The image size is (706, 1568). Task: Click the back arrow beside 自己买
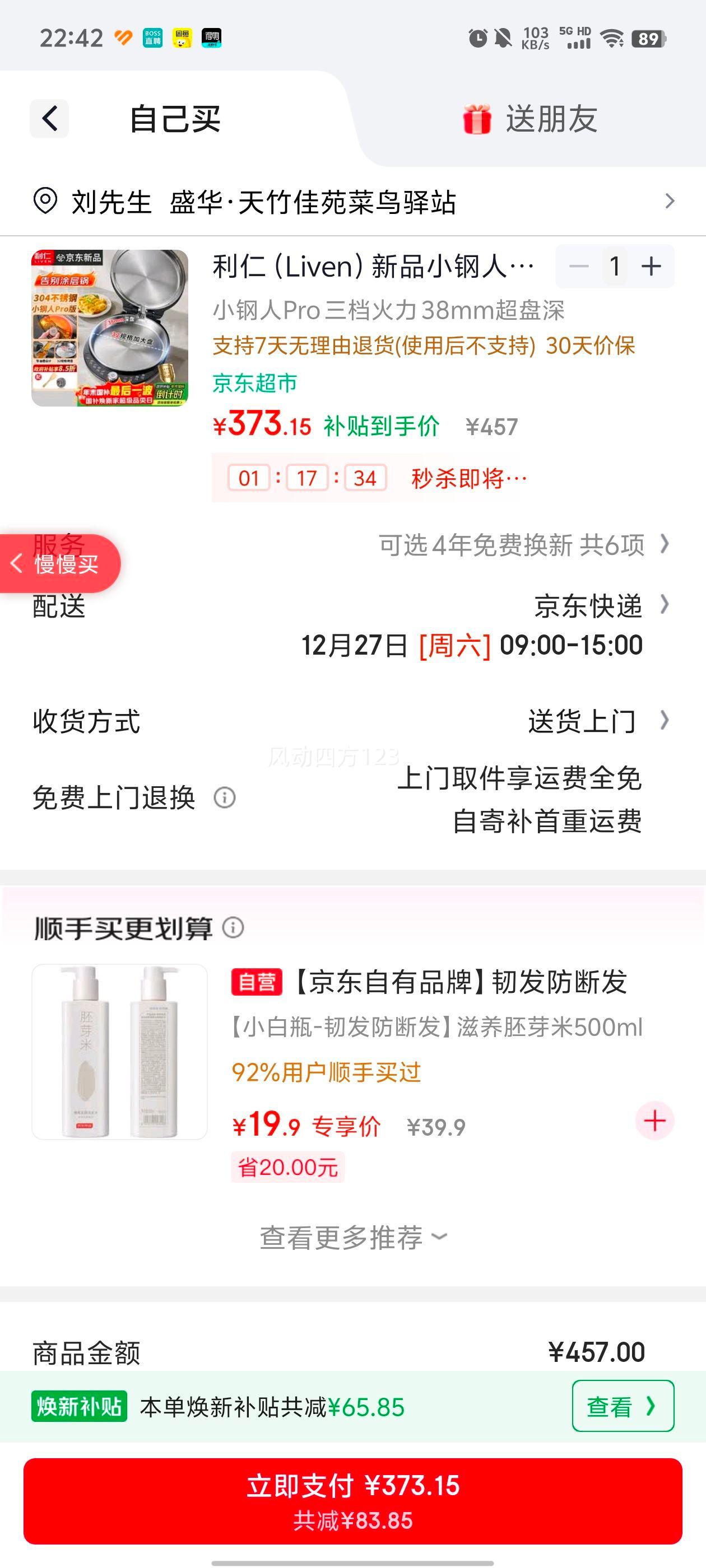(49, 119)
